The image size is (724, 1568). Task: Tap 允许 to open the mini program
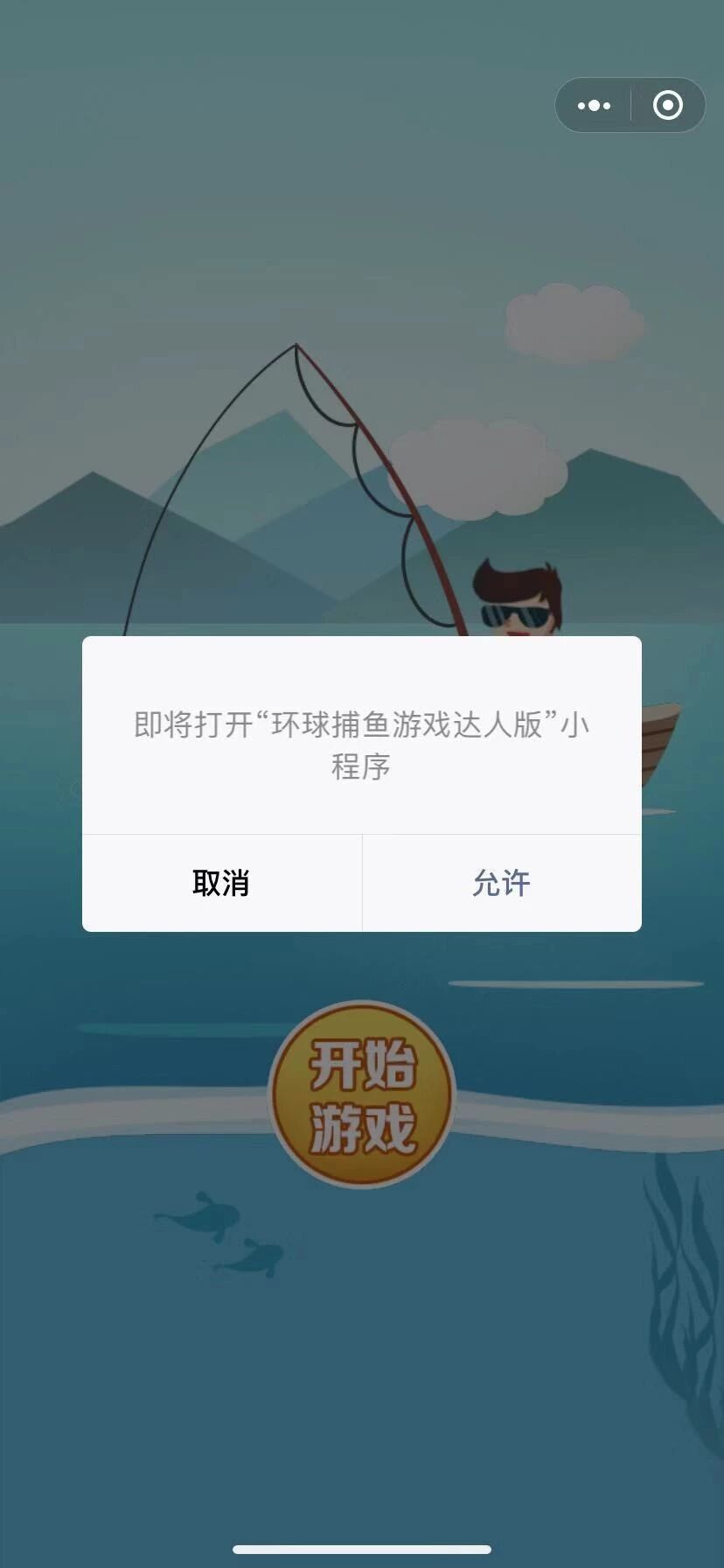point(501,883)
